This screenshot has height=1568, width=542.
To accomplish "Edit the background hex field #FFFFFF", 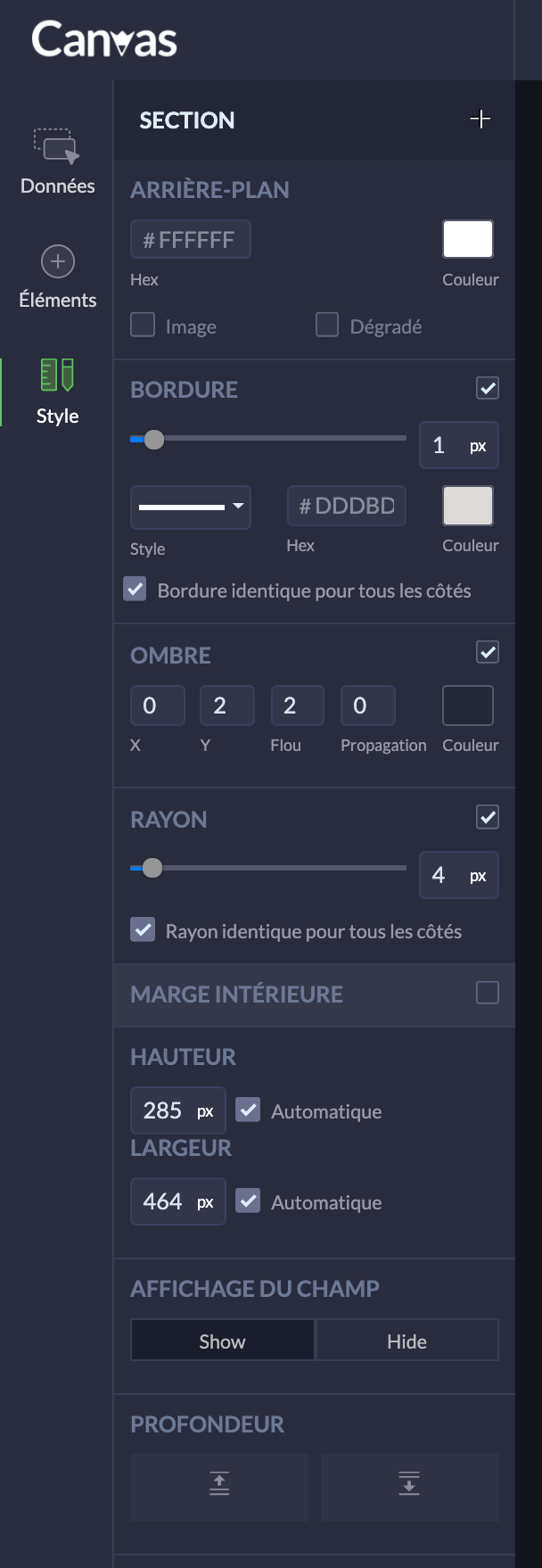I will pyautogui.click(x=191, y=240).
